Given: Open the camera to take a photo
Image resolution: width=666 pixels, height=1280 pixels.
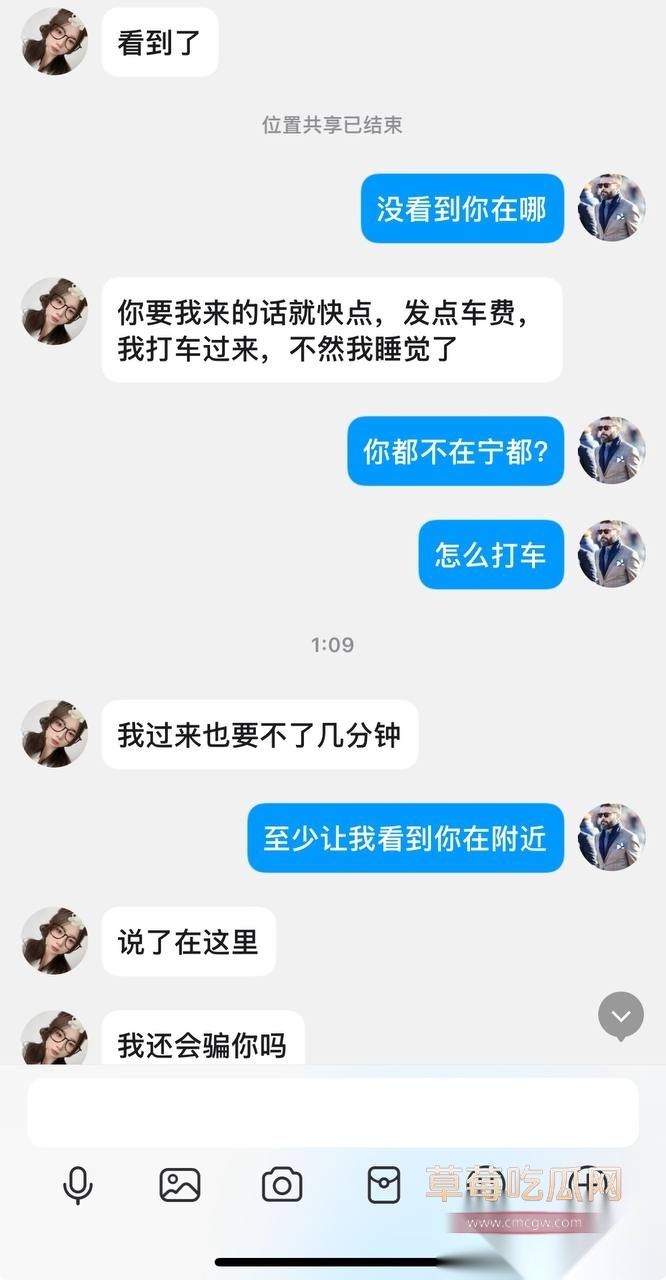Looking at the screenshot, I should pos(282,1185).
